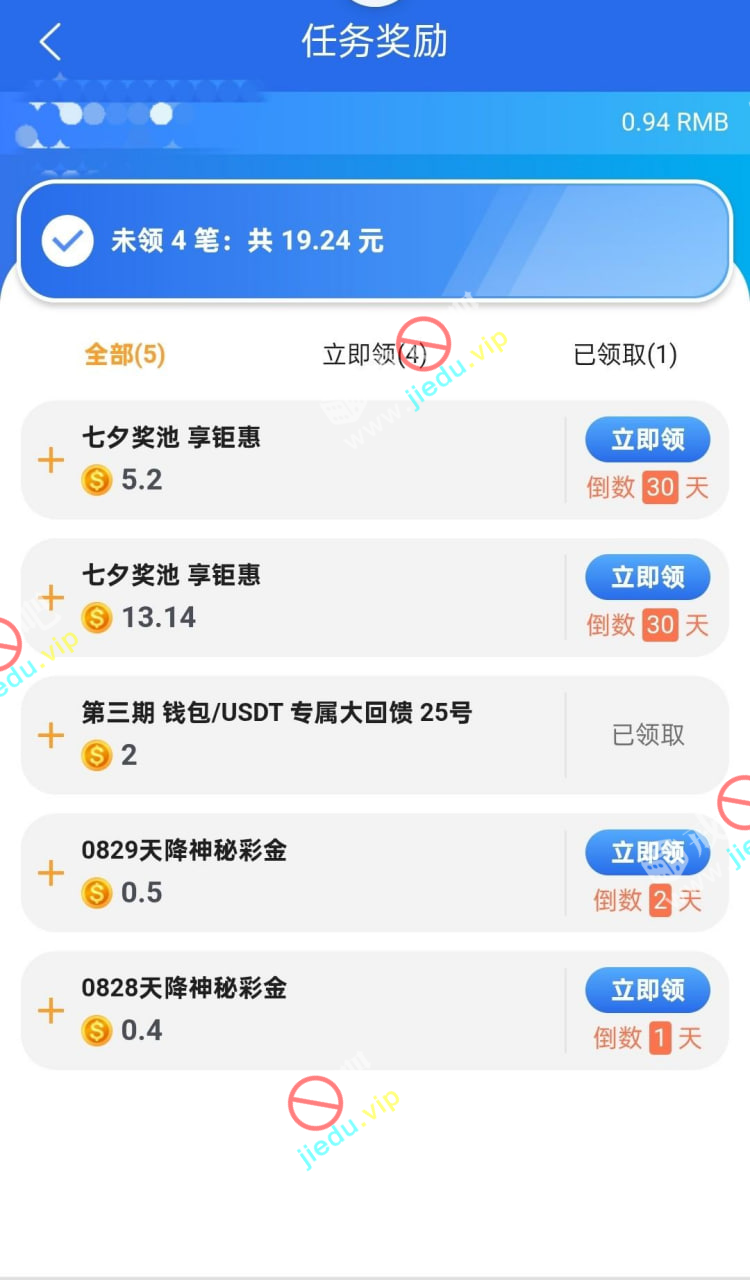Claim the 0828天降神秘彩金 reward
The height and width of the screenshot is (1280, 750).
(x=647, y=990)
